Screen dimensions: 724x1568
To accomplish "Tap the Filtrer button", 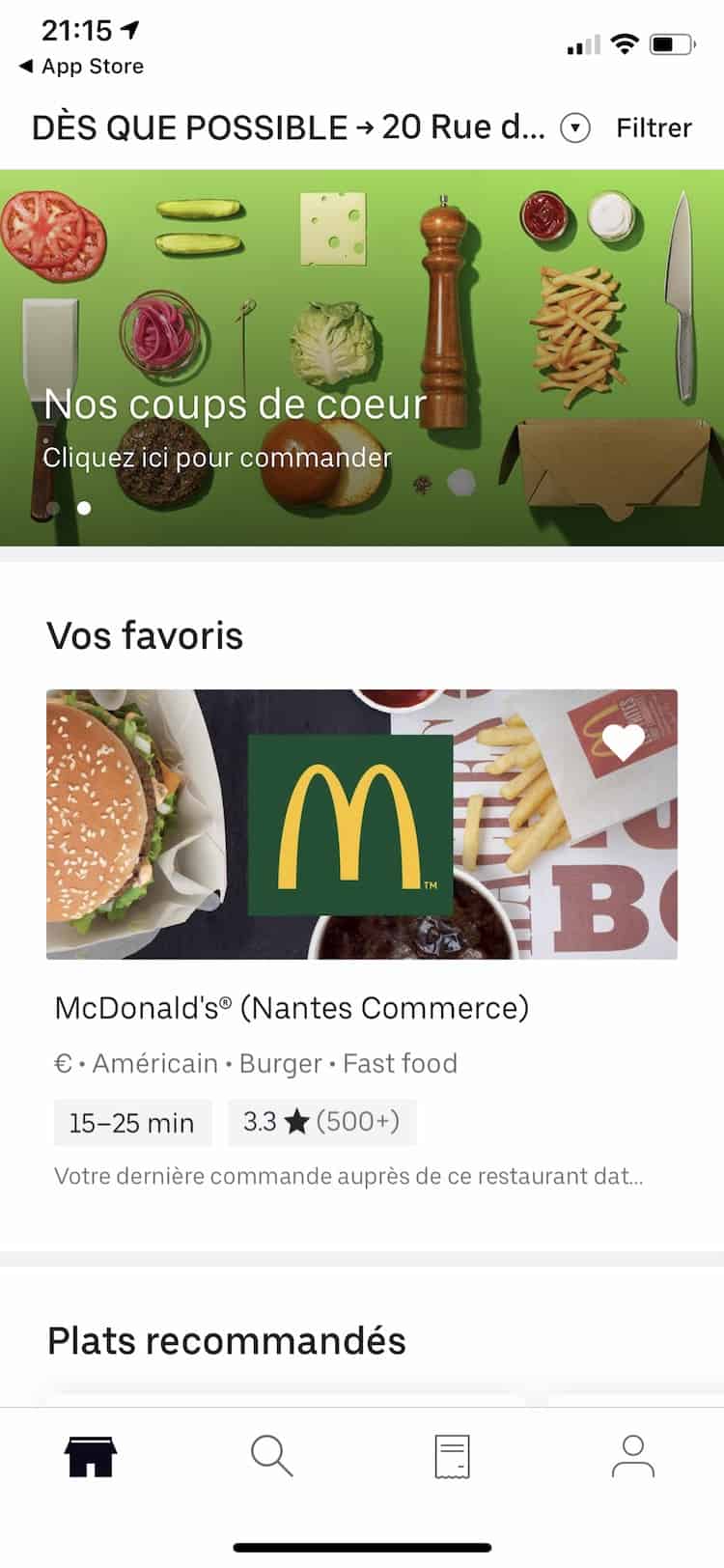I will click(654, 128).
